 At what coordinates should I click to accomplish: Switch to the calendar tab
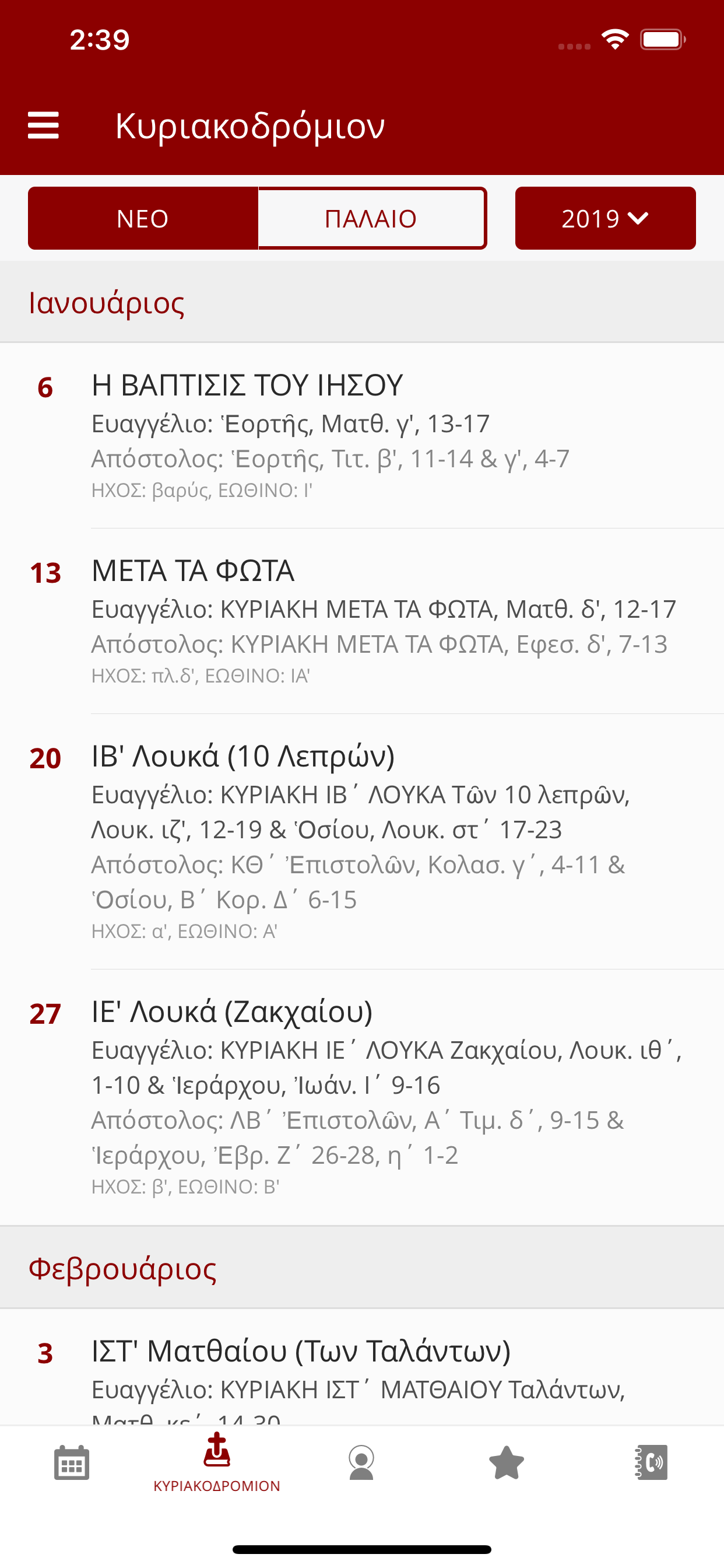(72, 1462)
